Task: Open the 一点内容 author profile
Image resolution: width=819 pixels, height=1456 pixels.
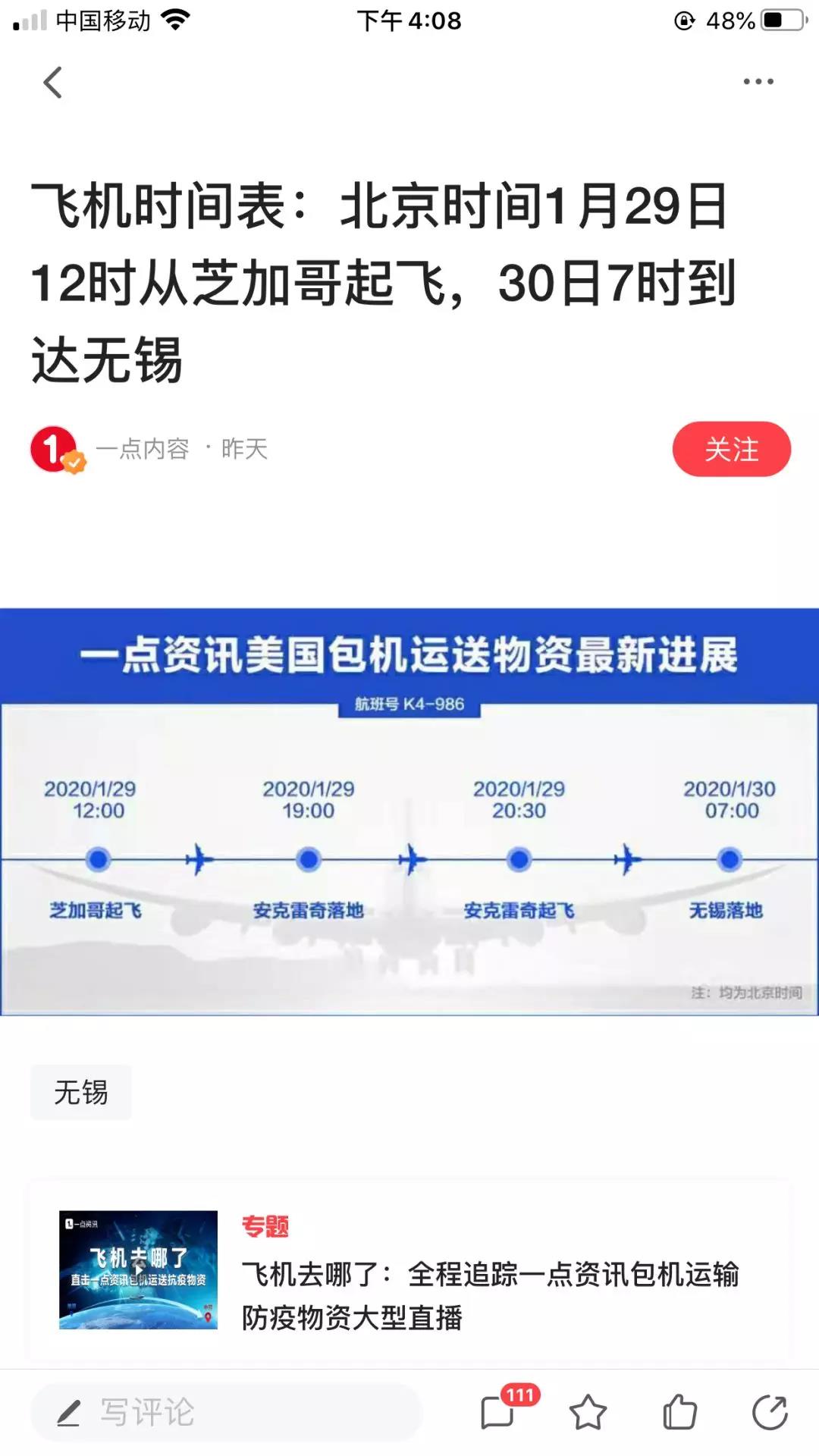Action: (142, 449)
